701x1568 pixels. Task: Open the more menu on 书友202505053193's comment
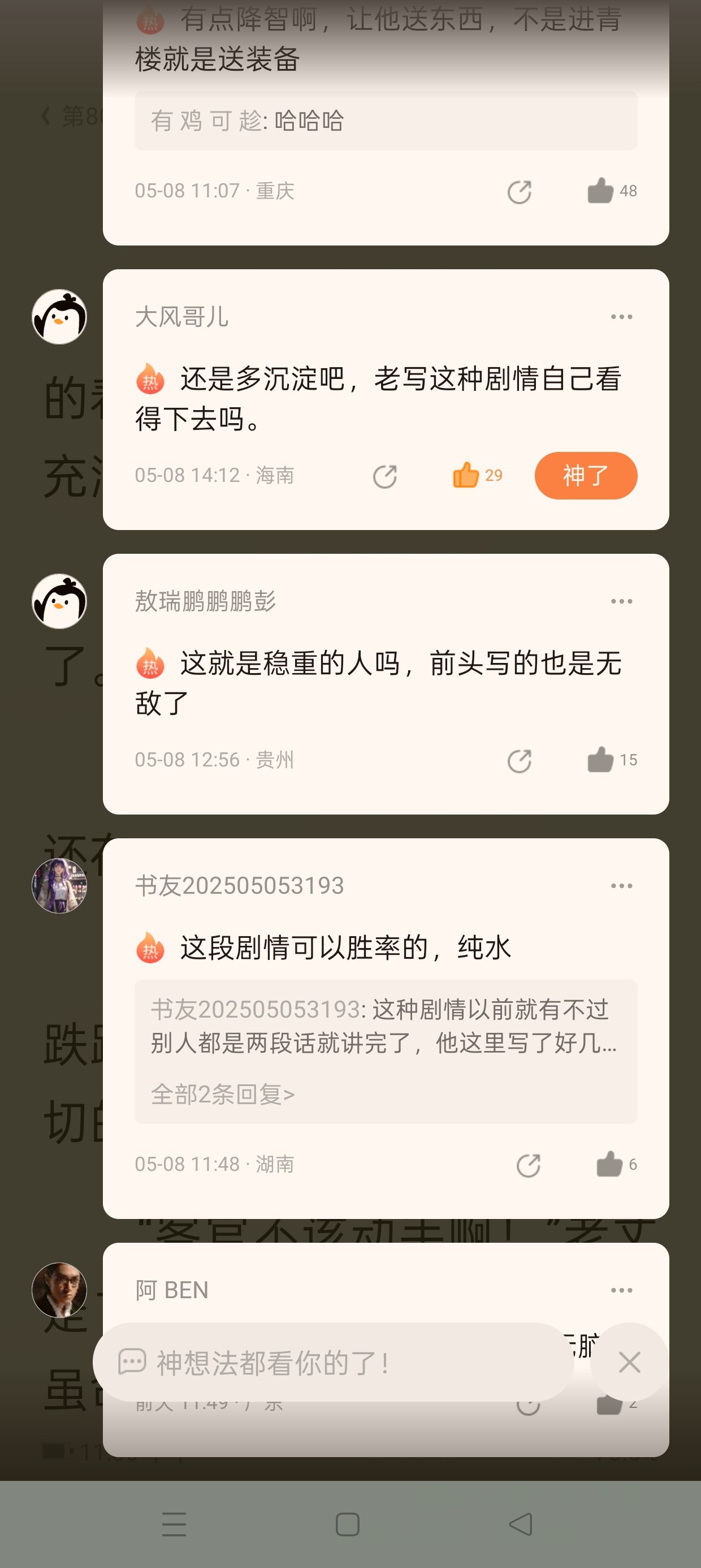[621, 885]
